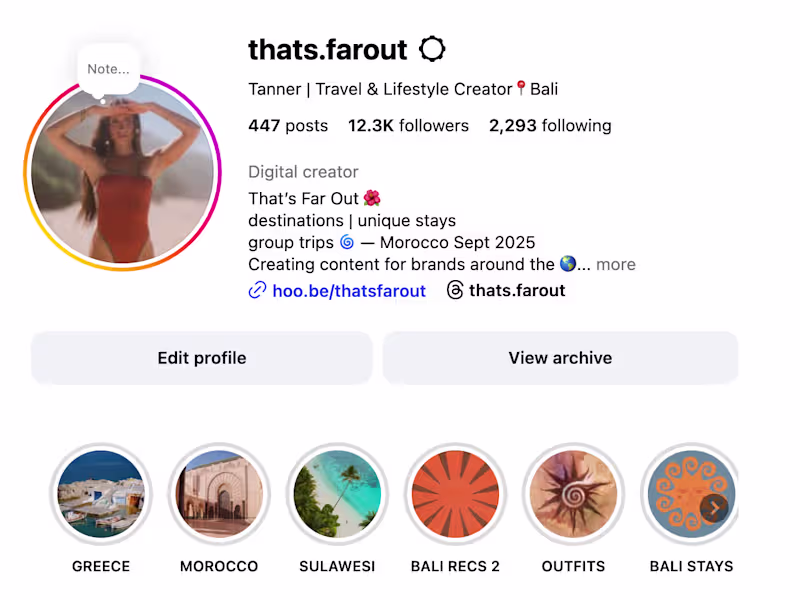Image resolution: width=800 pixels, height=600 pixels.
Task: Open the MOROCCO story highlight
Action: (219, 495)
